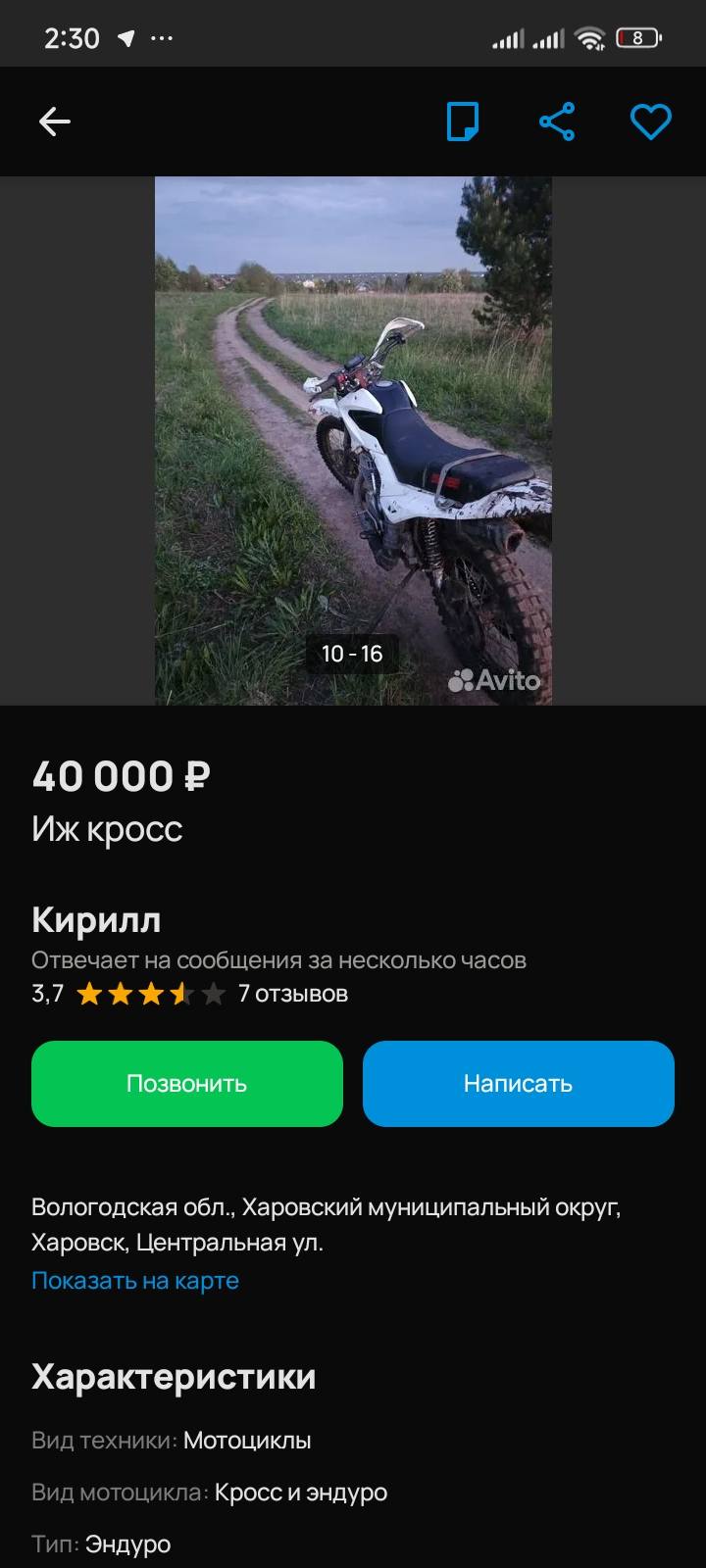Open Показать на карте map link
The width and height of the screenshot is (706, 1568).
(134, 1280)
